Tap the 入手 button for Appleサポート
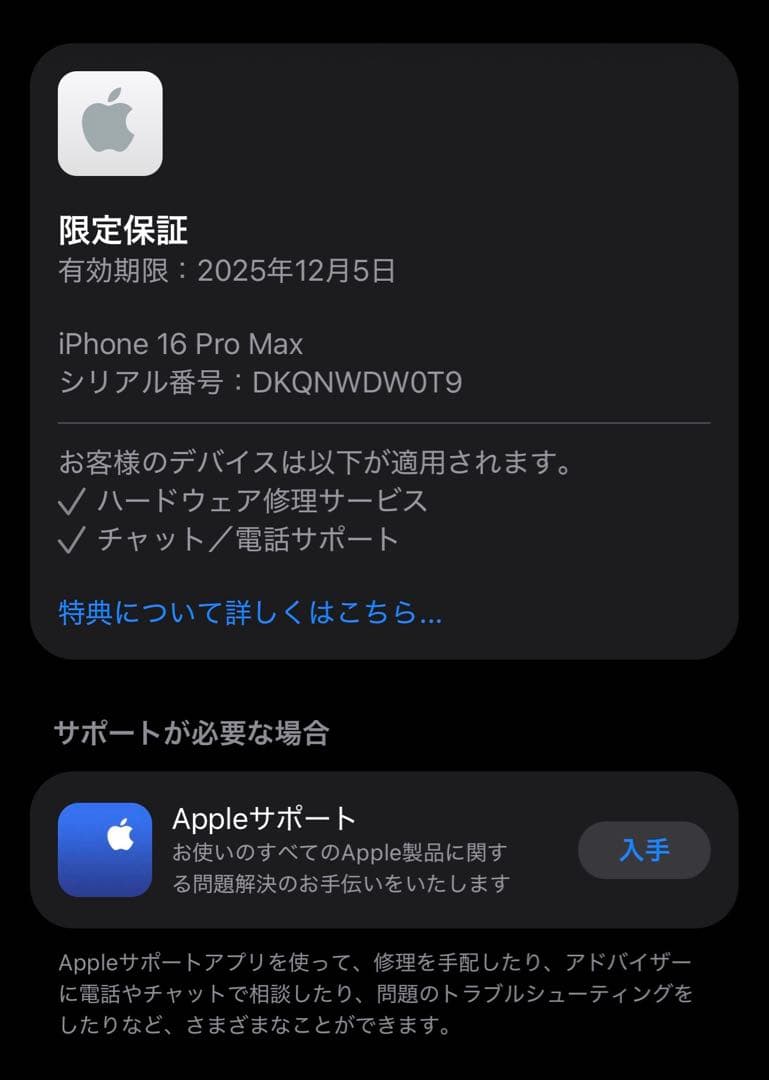This screenshot has height=1080, width=769. 644,850
